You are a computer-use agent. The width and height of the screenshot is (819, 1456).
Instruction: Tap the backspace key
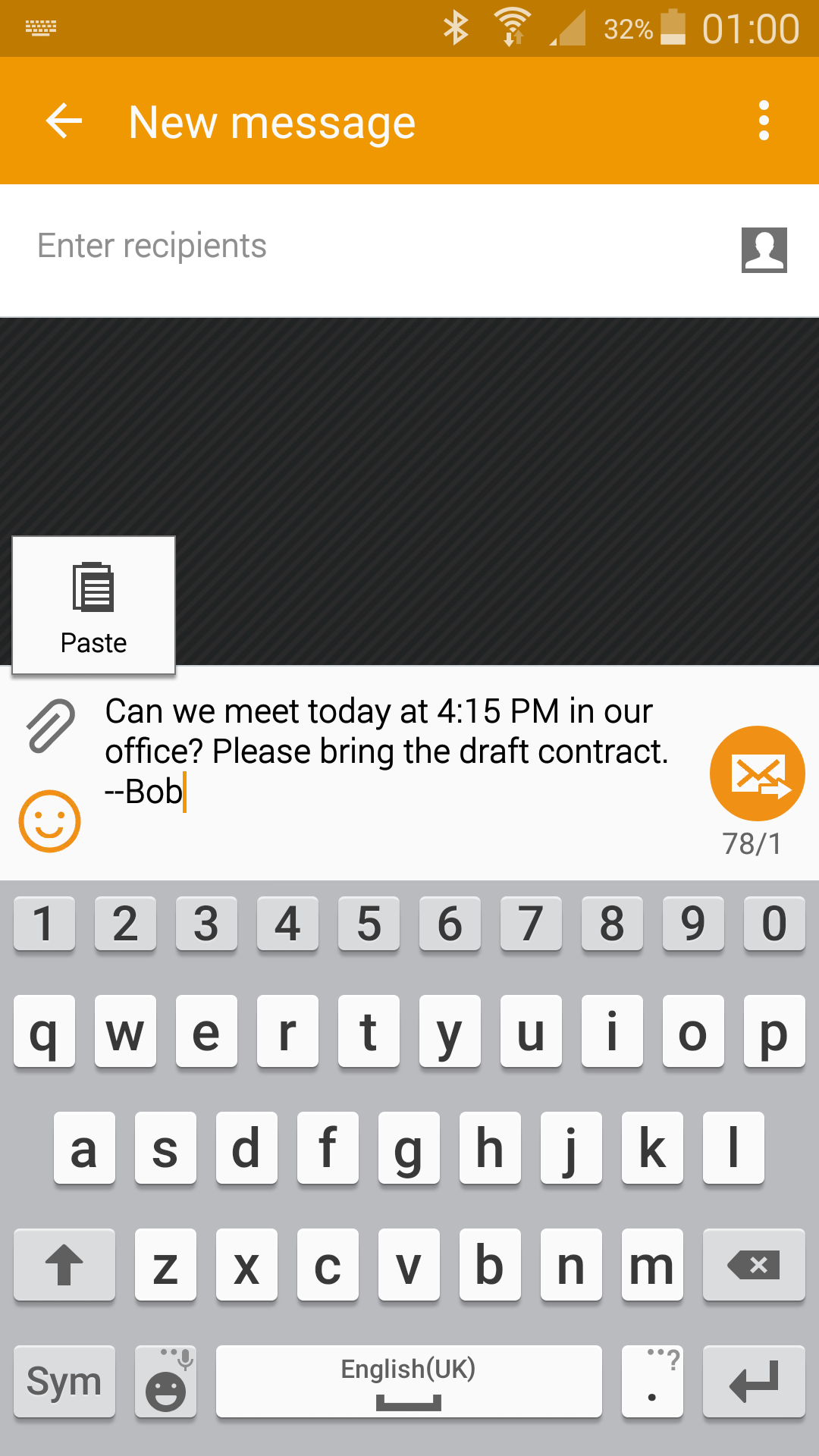[x=754, y=1265]
